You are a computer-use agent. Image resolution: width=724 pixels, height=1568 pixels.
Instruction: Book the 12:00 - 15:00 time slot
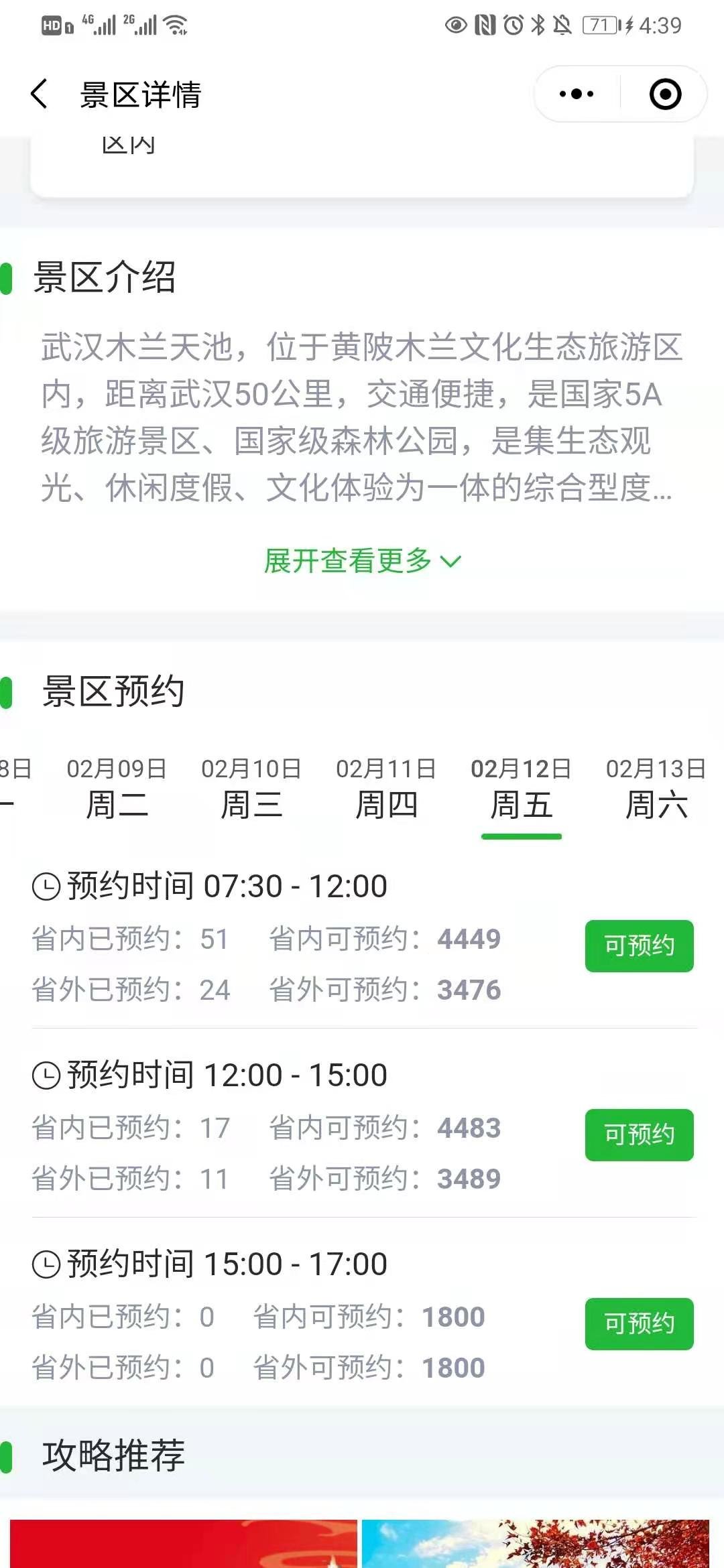[639, 1134]
